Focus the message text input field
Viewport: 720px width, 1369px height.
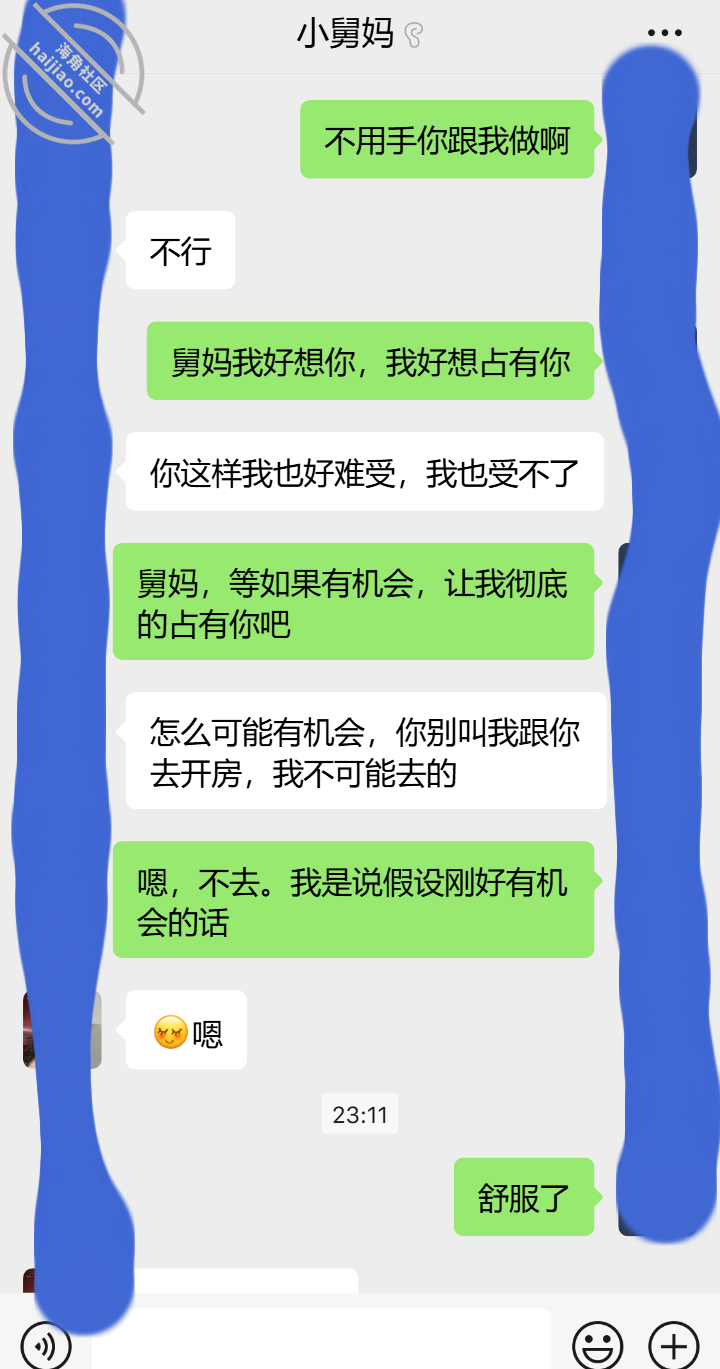(x=321, y=1340)
